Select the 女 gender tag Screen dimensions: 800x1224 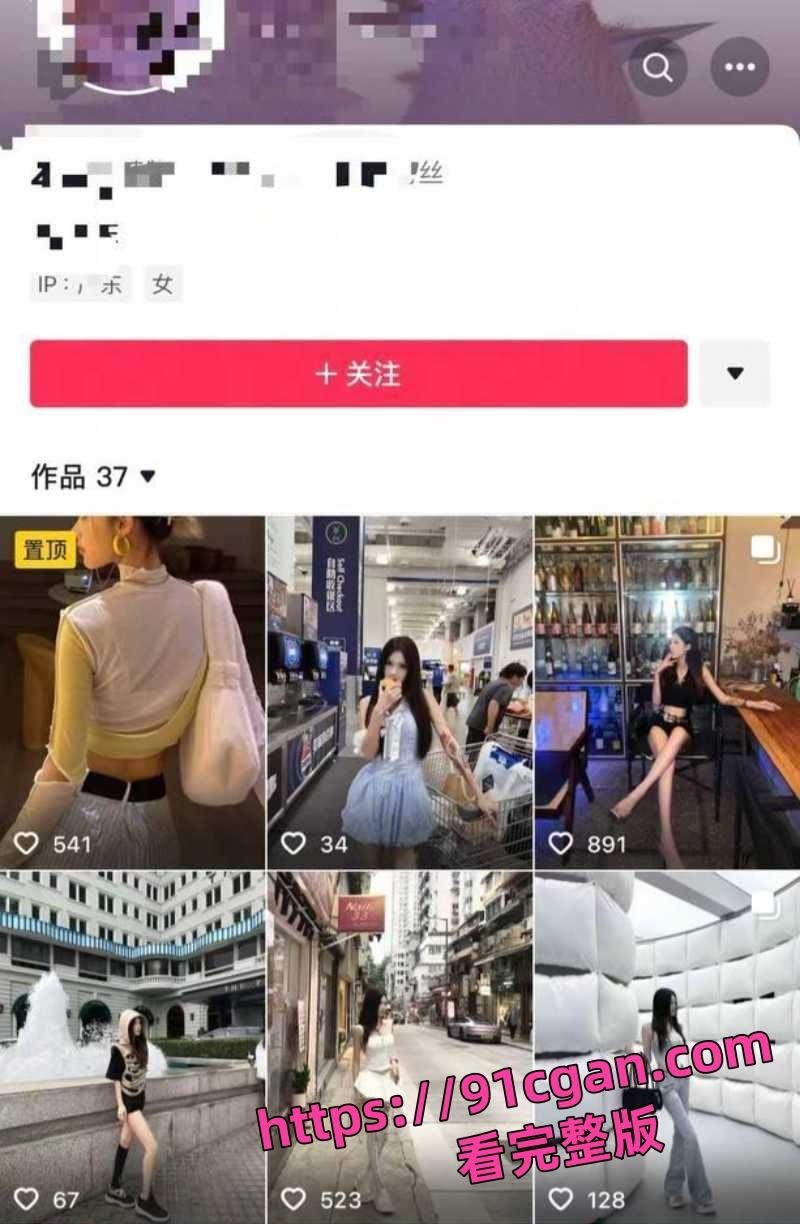click(163, 285)
